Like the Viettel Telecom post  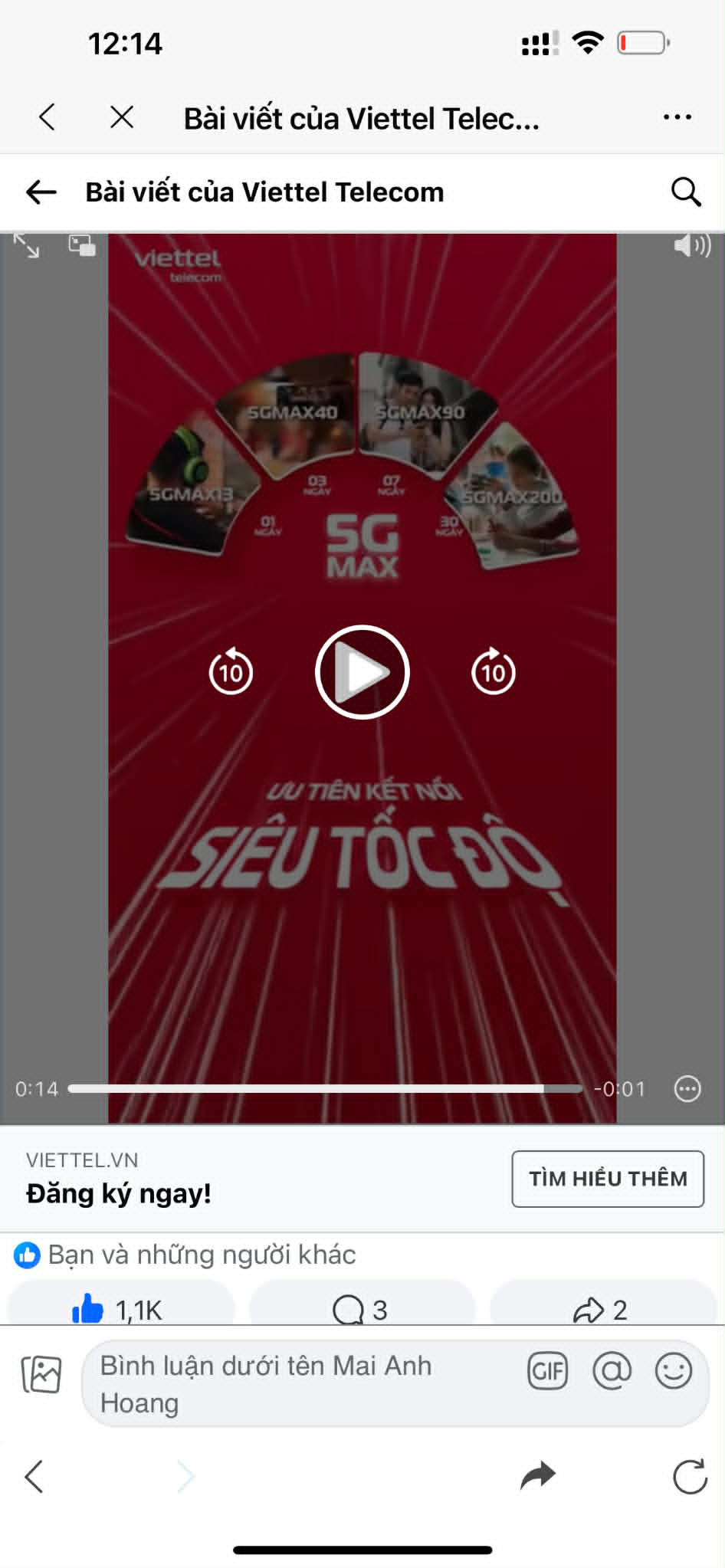click(120, 1309)
